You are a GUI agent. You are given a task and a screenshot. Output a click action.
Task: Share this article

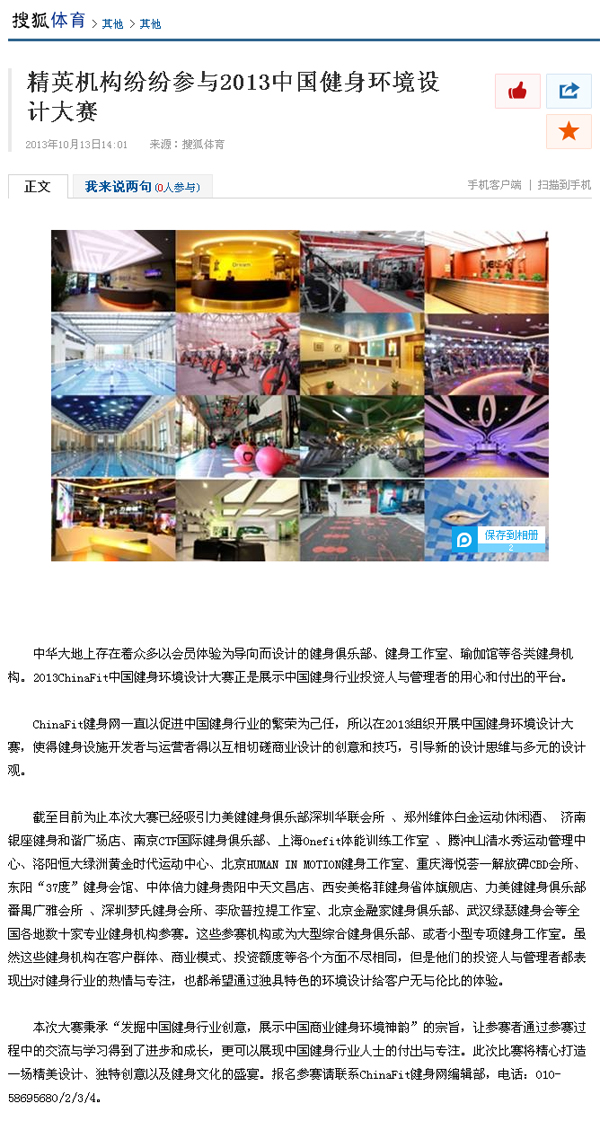pyautogui.click(x=568, y=91)
